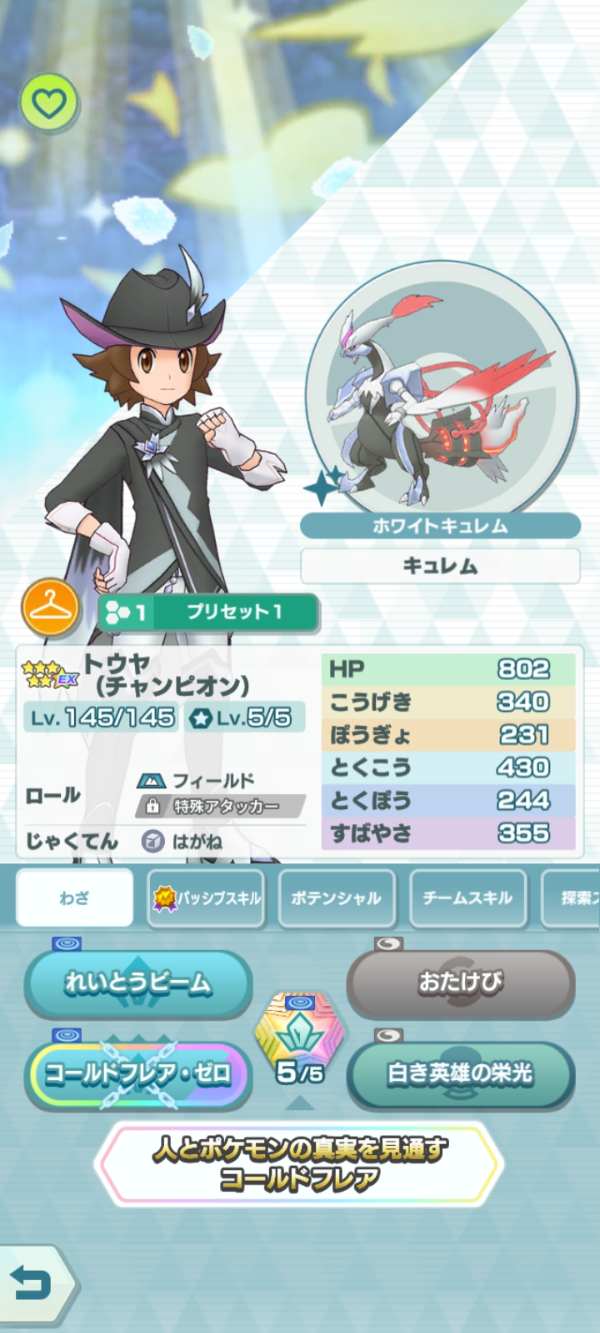The width and height of the screenshot is (600, 1333).
Task: Switch to the パッシブスキル tab
Action: coord(206,897)
